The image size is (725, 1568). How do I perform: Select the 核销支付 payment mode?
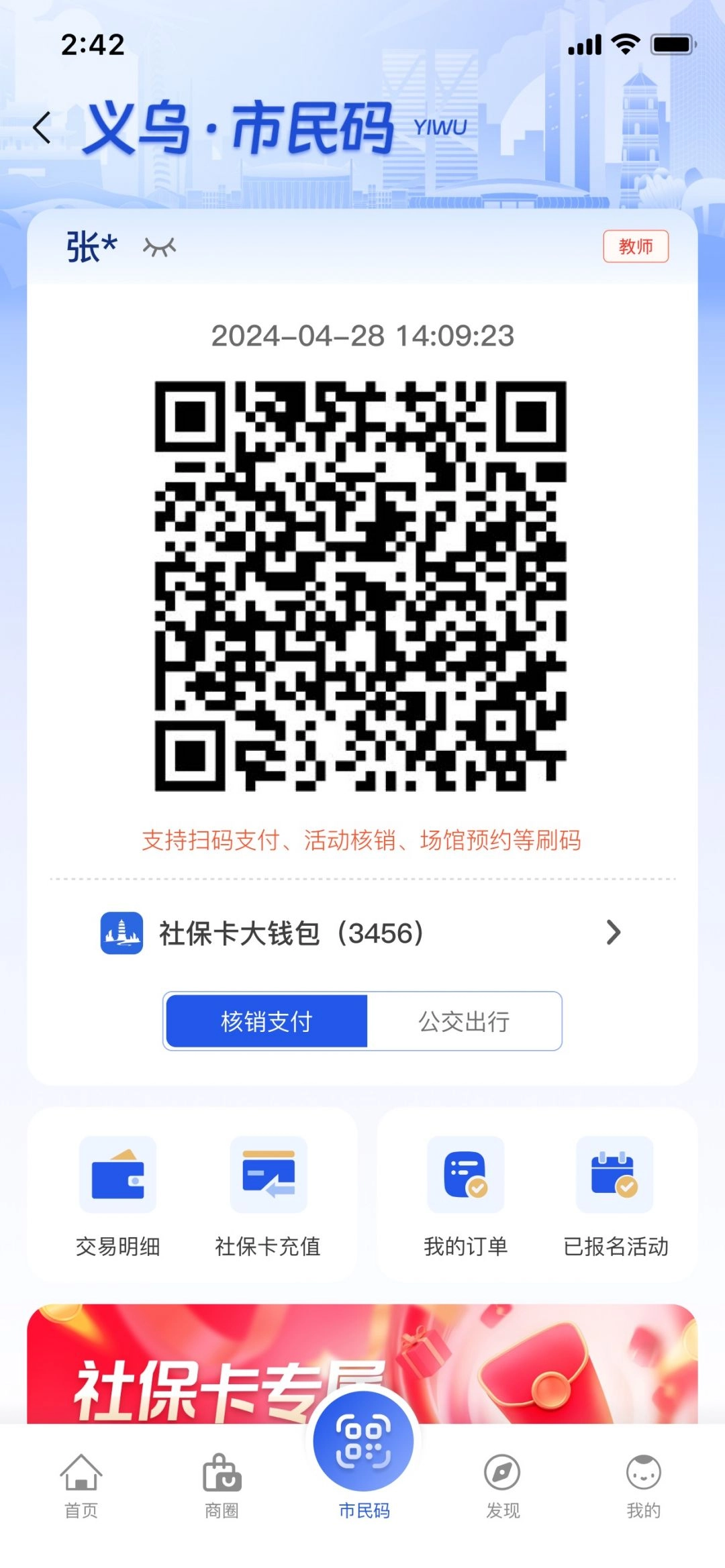coord(266,1021)
